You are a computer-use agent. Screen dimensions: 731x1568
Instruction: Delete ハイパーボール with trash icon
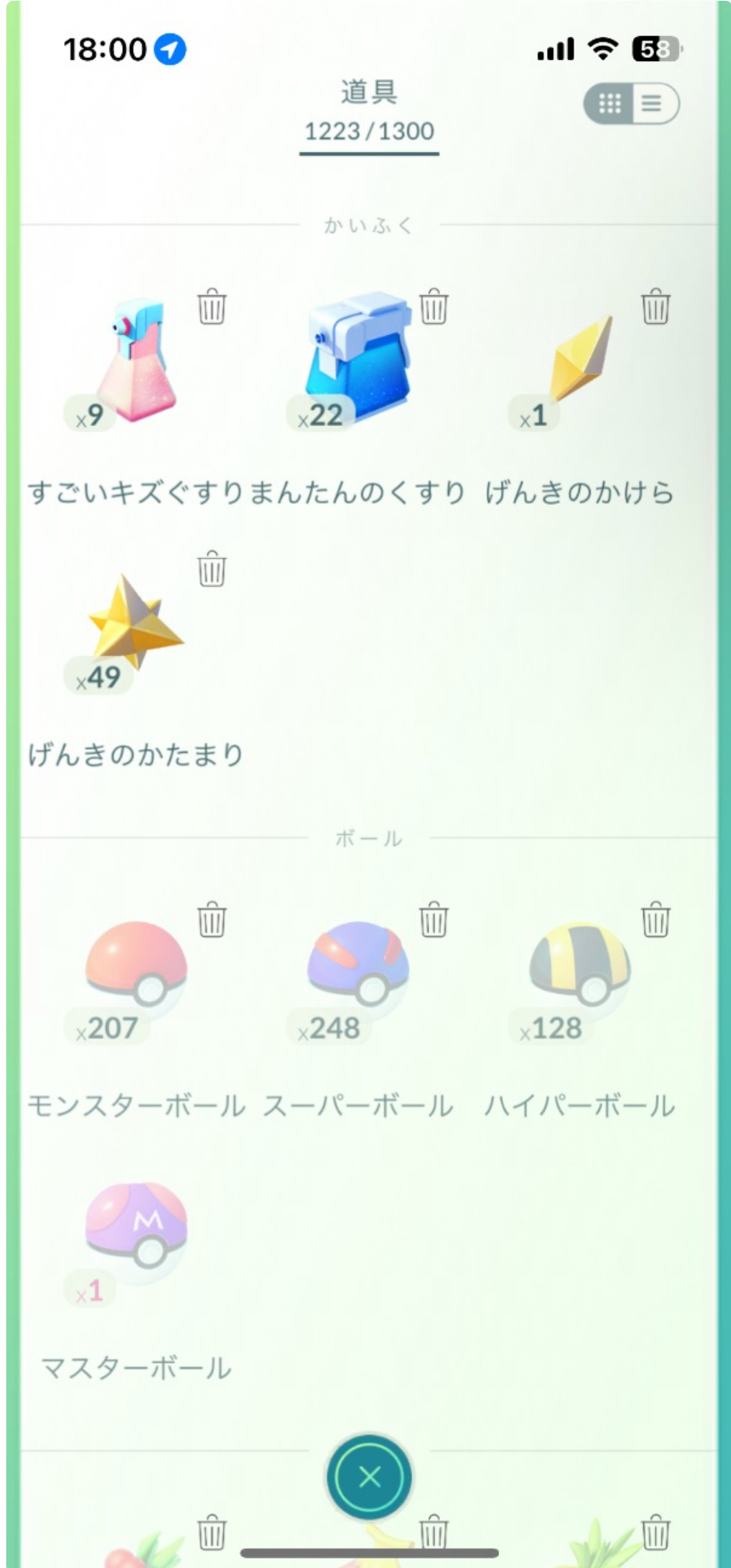pyautogui.click(x=655, y=919)
